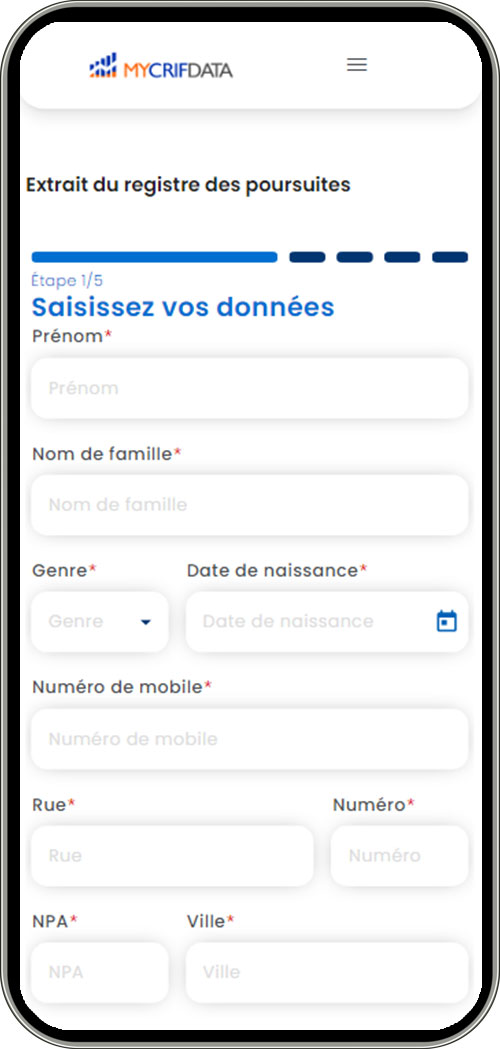Tap the Rue input field
Screen dimensions: 500x1049
tap(172, 856)
